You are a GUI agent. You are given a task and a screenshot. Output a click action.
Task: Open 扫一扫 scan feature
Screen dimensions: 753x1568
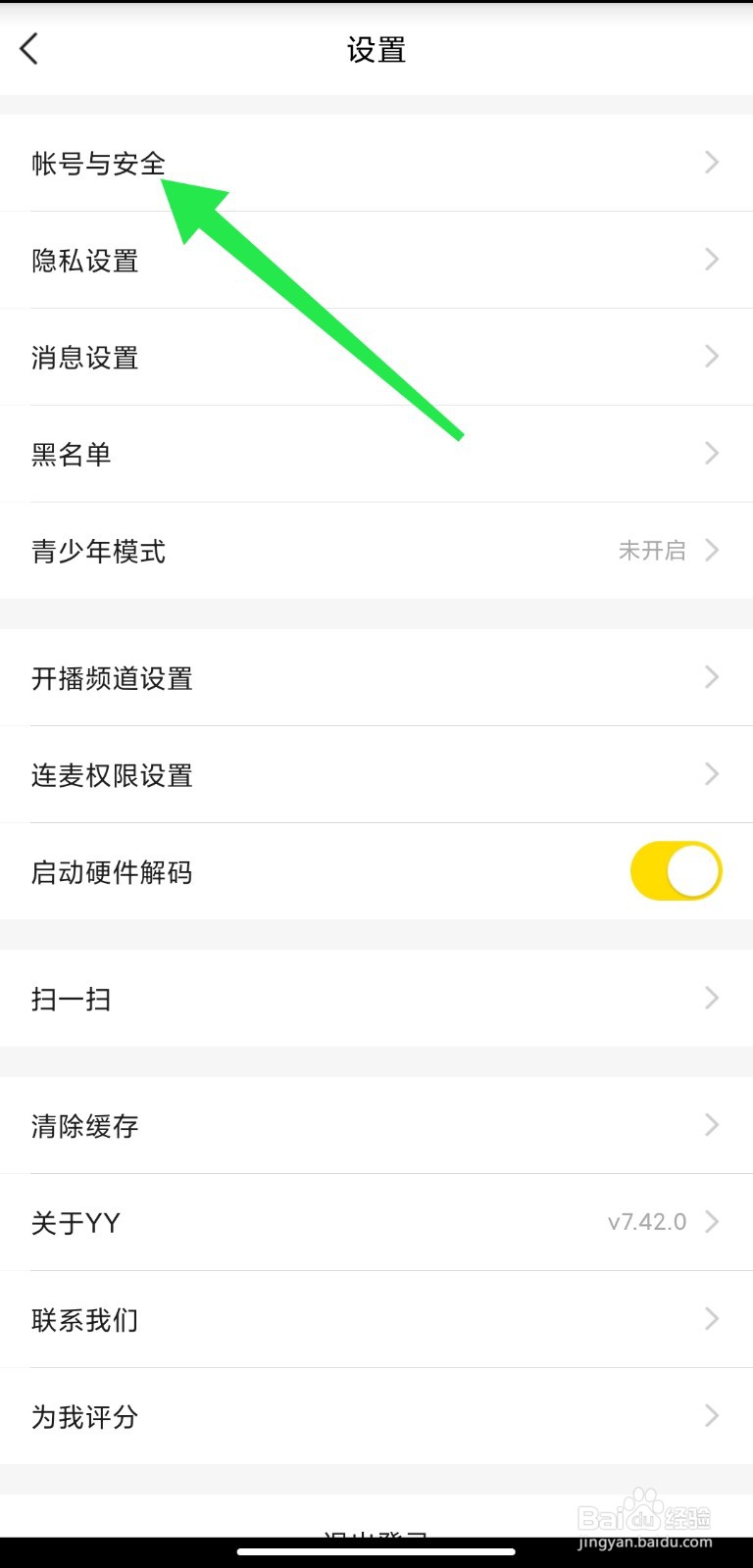(71, 999)
